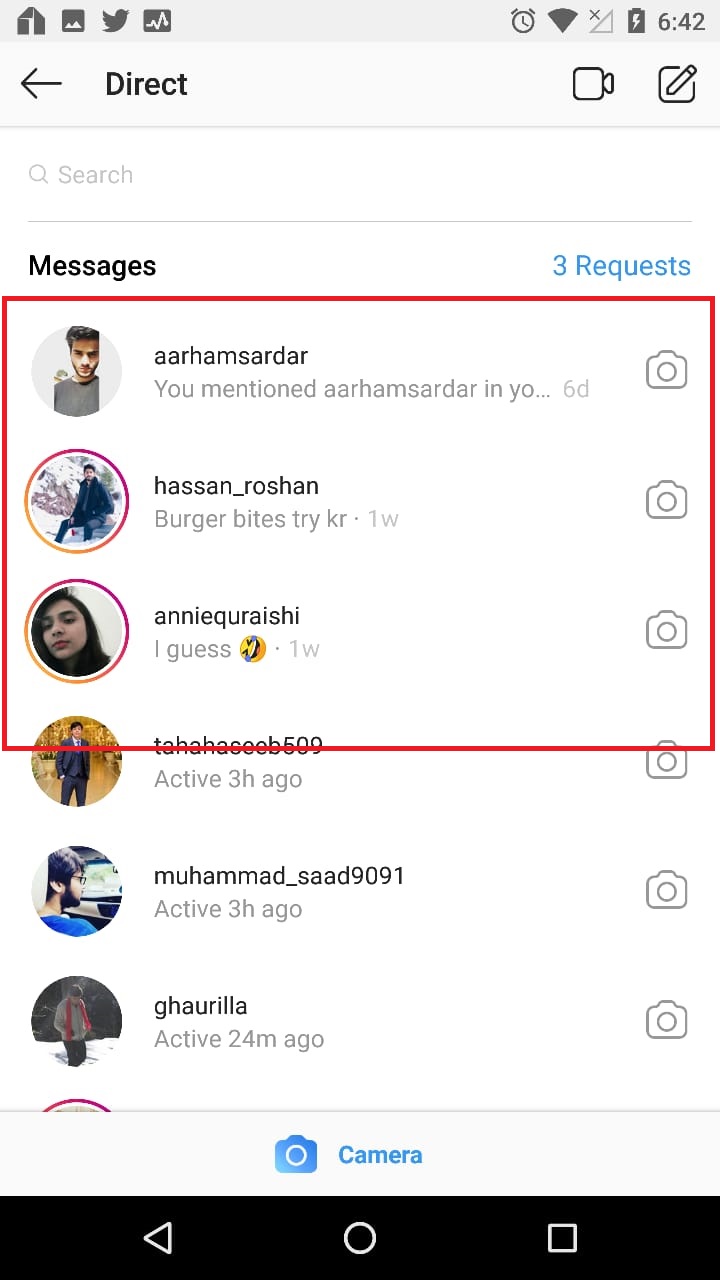The width and height of the screenshot is (720, 1280).
Task: Open the ghaurilla conversation
Action: [x=360, y=1021]
